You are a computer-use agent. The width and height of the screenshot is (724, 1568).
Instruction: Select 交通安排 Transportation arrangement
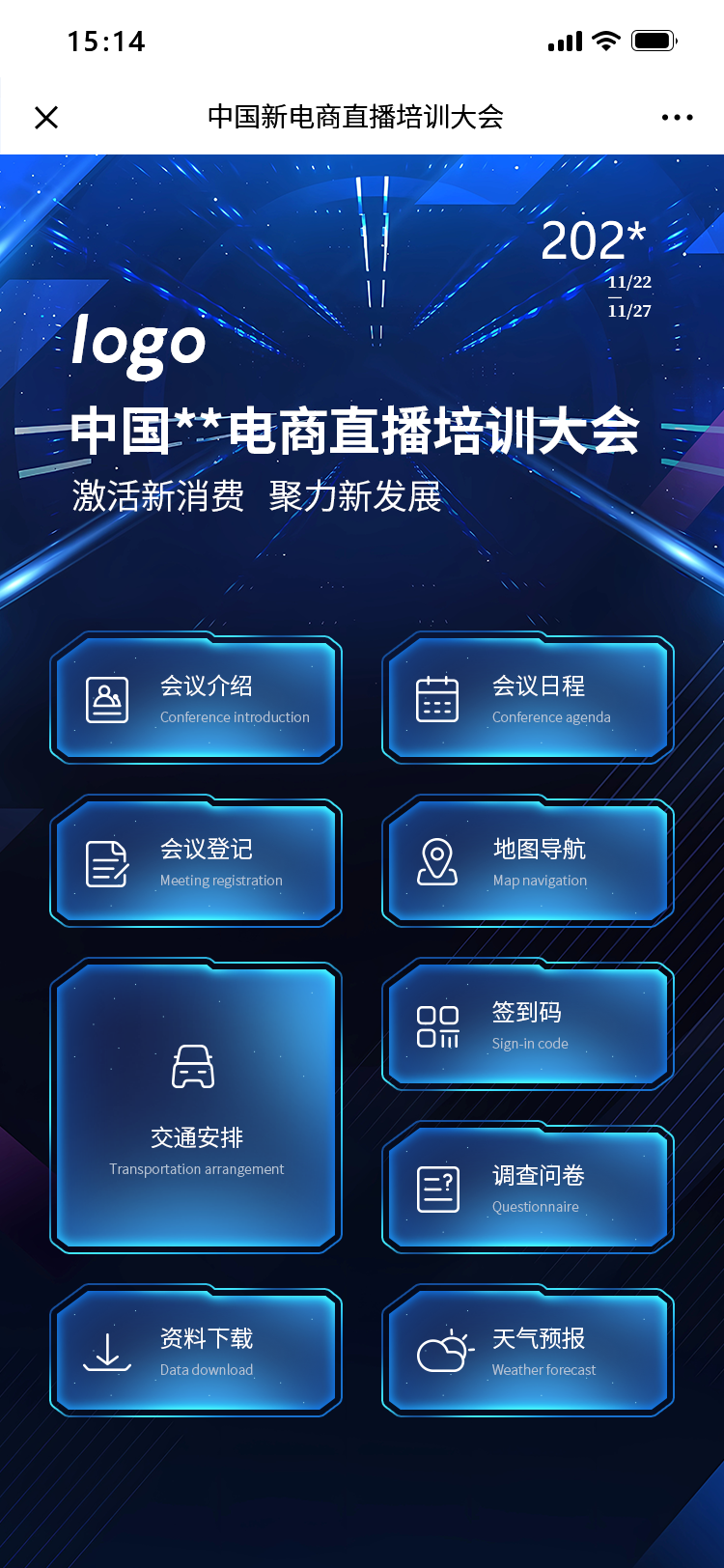tap(196, 1106)
